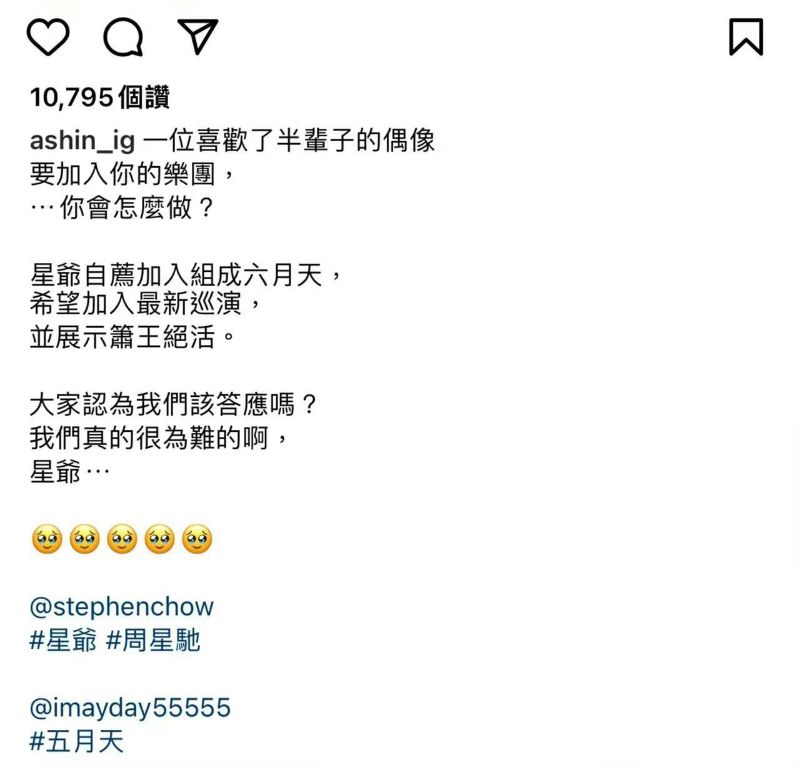The height and width of the screenshot is (768, 800).
Task: View the list of 10,795 likes
Action: 100,98
